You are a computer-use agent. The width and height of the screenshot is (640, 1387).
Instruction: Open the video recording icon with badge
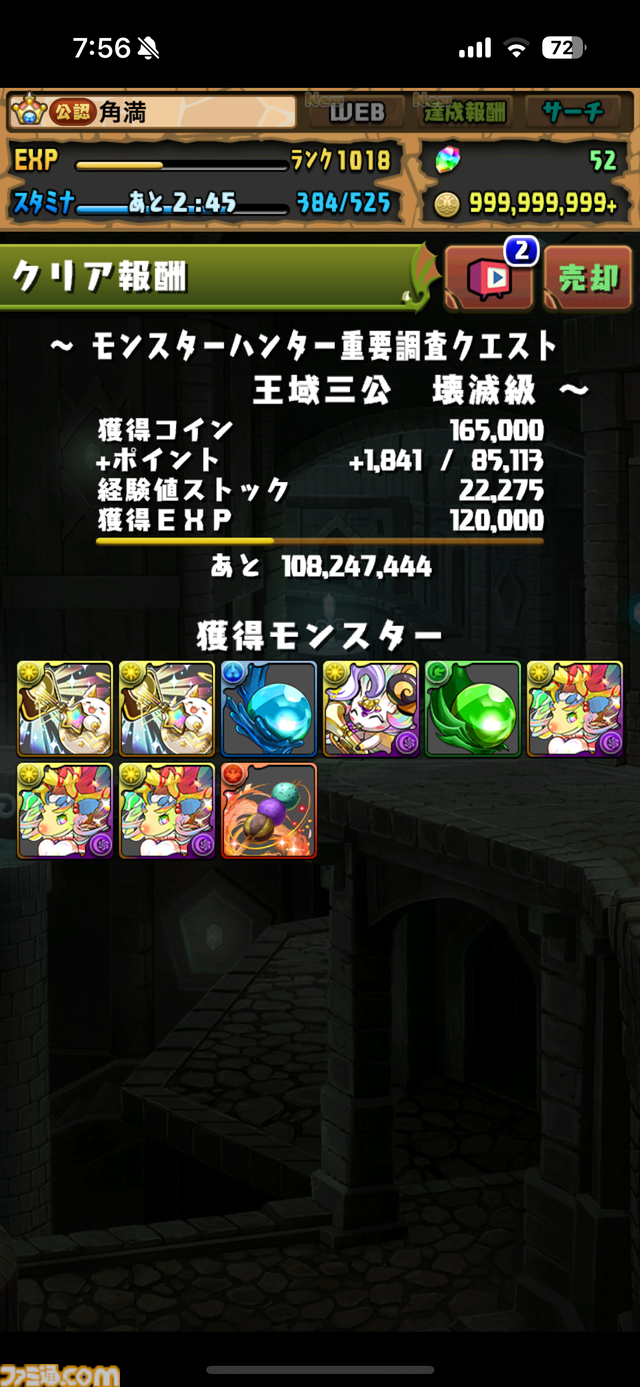(x=489, y=278)
